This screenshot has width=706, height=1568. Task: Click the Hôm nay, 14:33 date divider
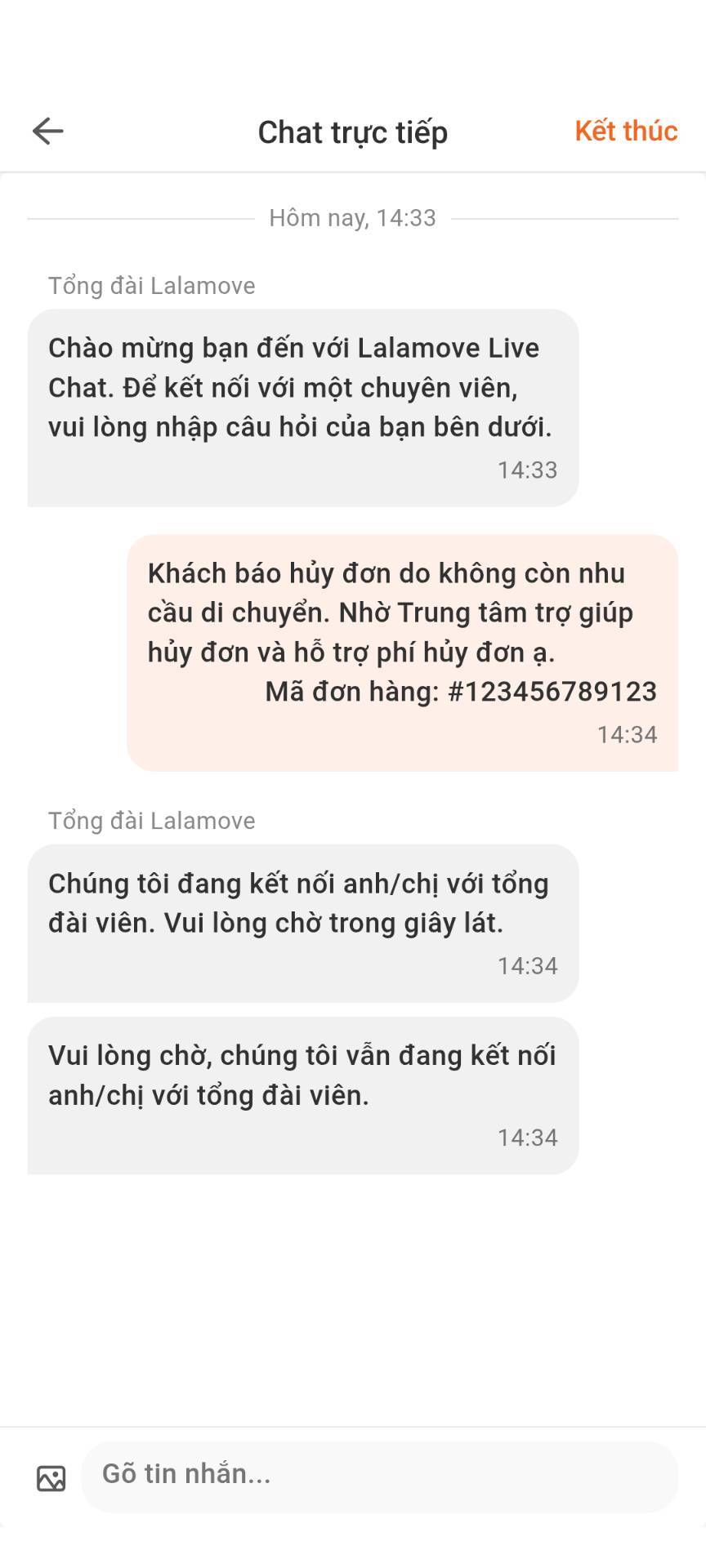tap(353, 218)
